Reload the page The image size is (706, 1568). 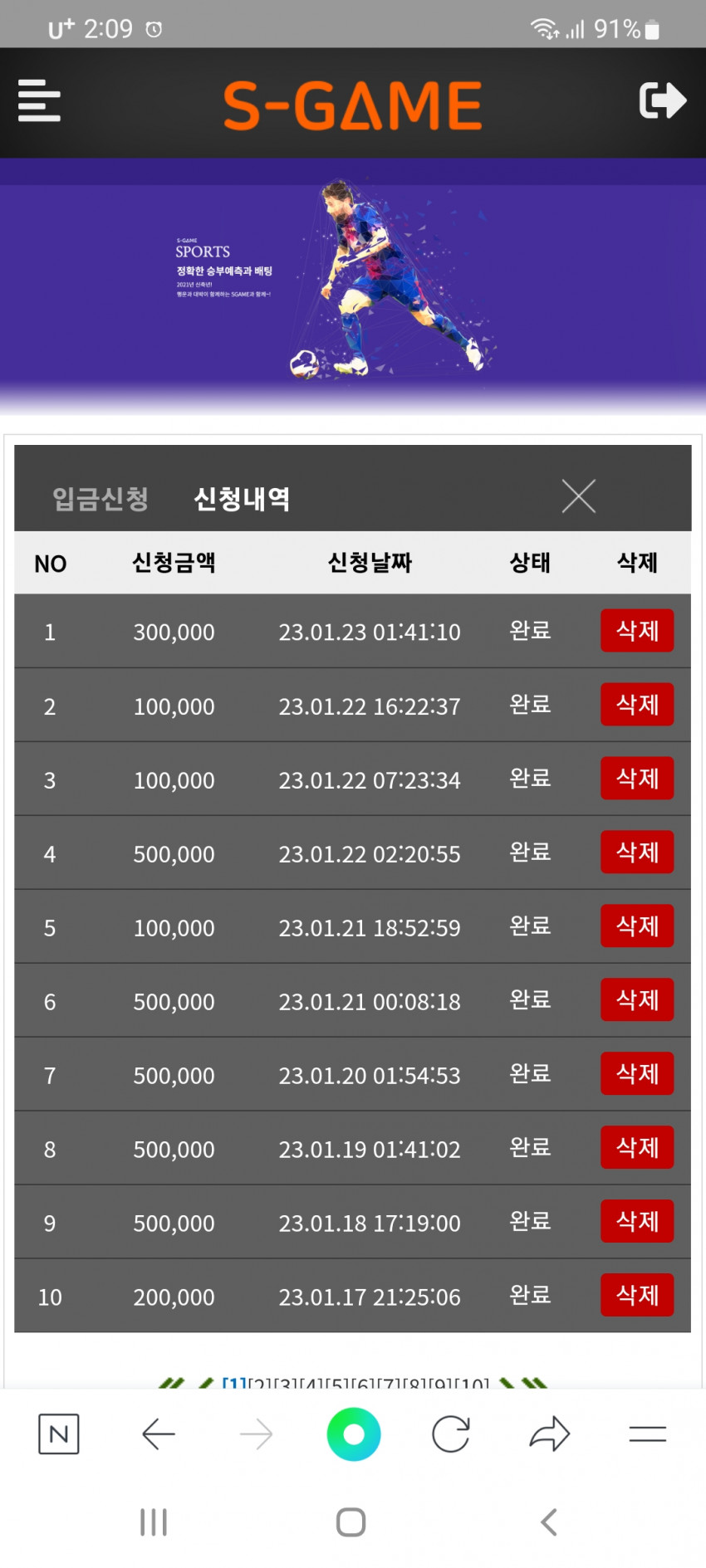(x=451, y=1434)
